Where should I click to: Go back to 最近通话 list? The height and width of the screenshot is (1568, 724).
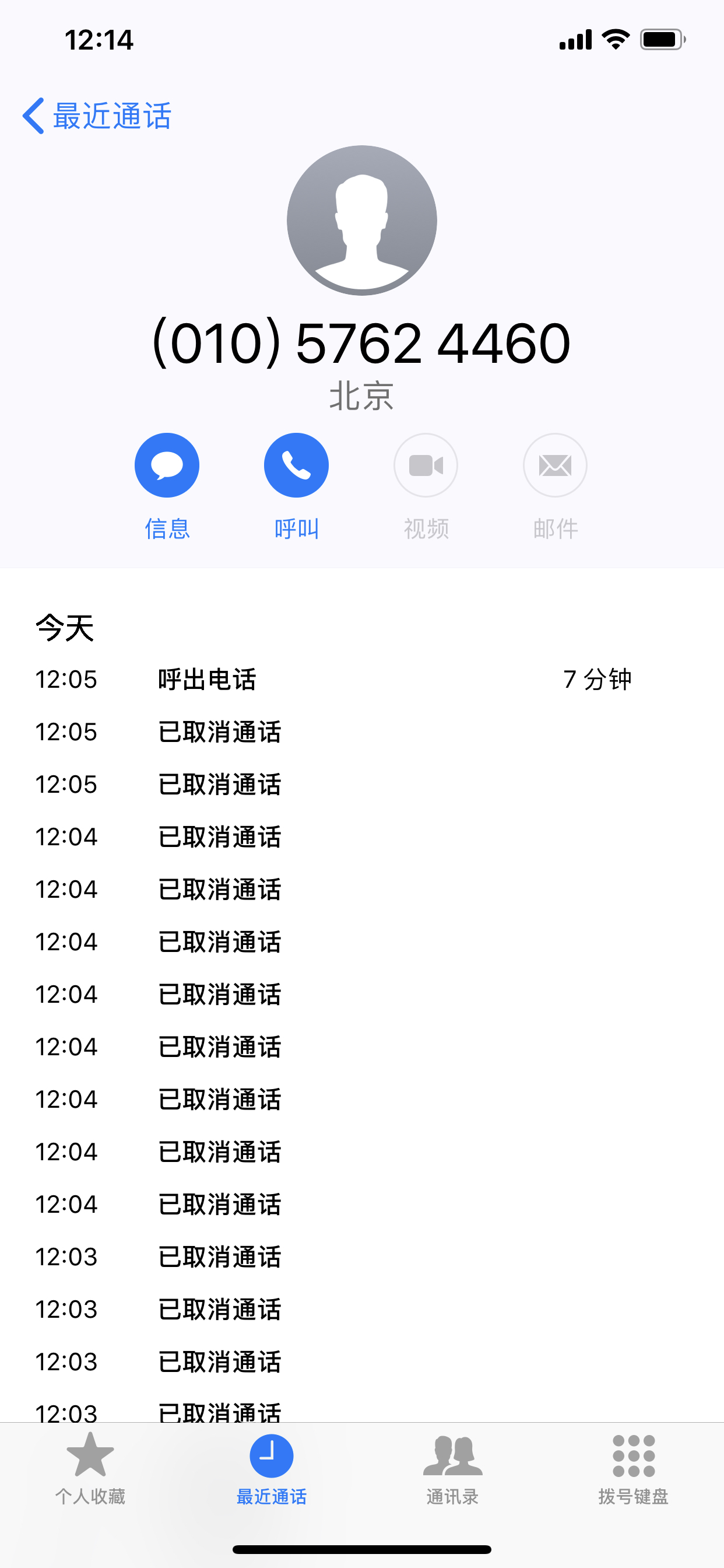click(x=97, y=116)
